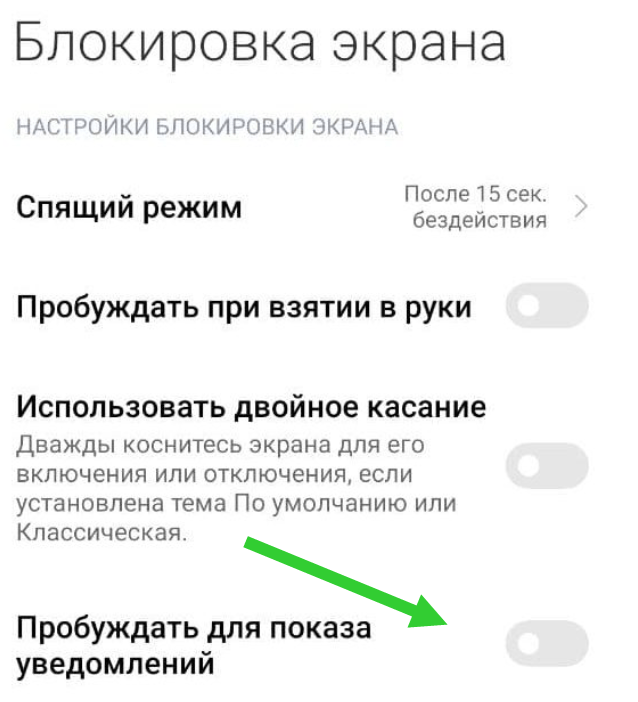Enable Пробуждать при взятии в руки
638x702 pixels.
tap(546, 307)
